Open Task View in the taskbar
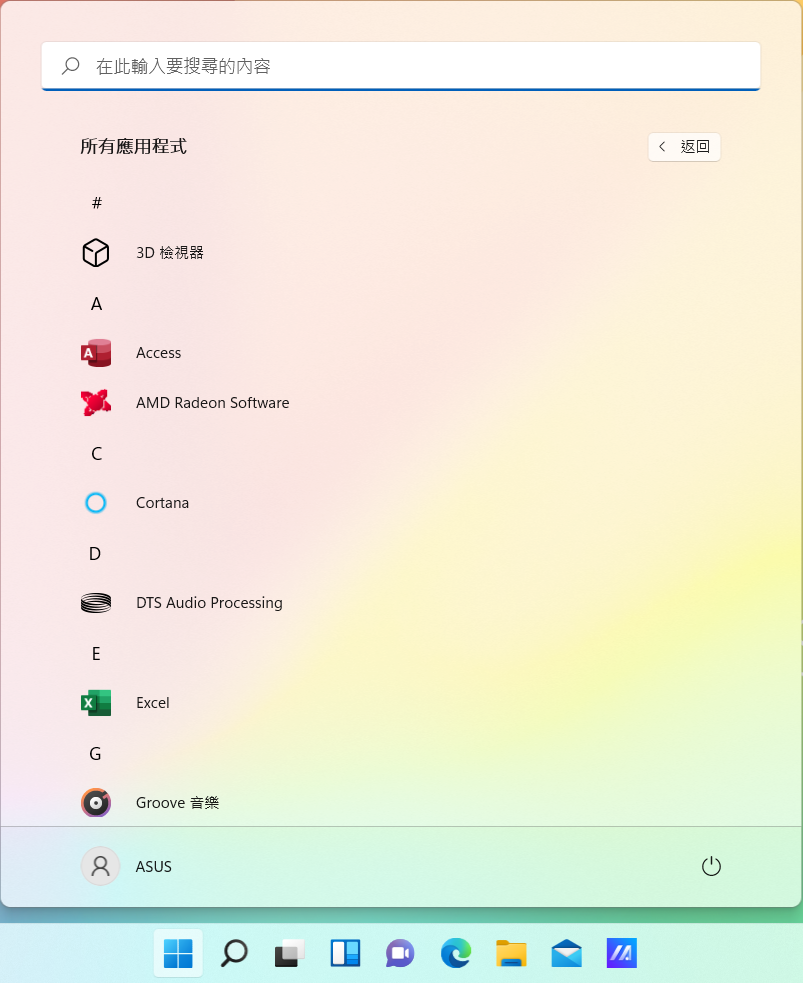 (289, 954)
